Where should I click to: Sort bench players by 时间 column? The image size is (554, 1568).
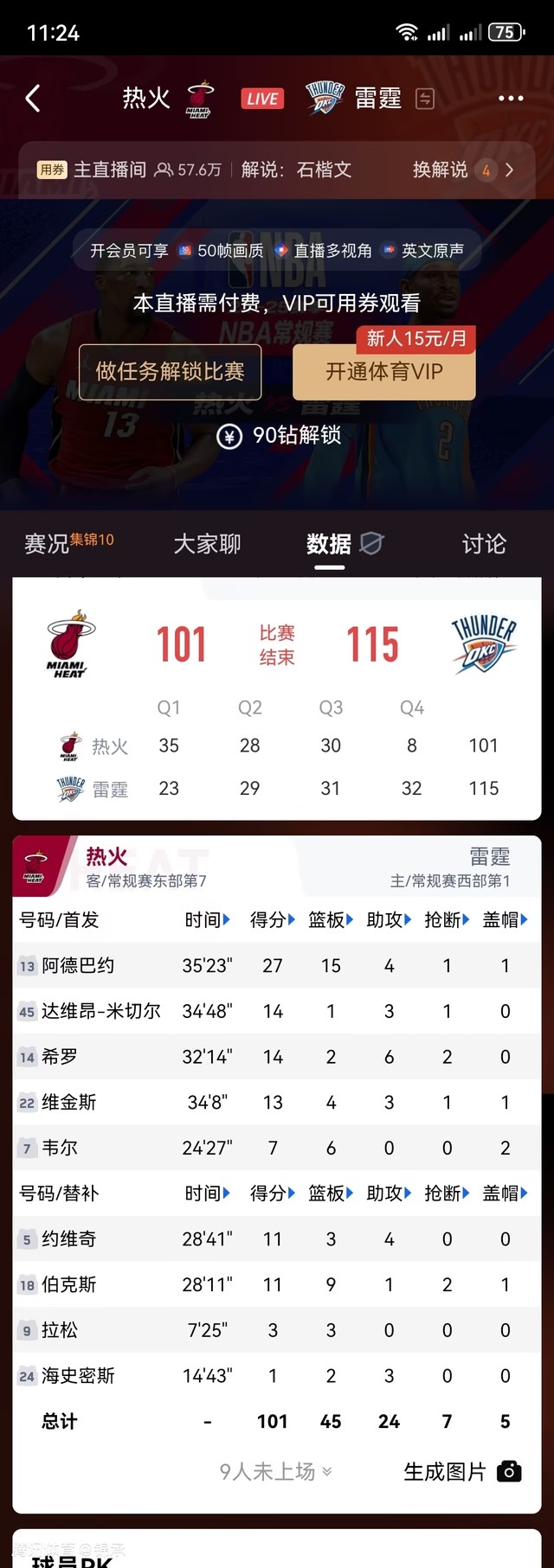207,1194
